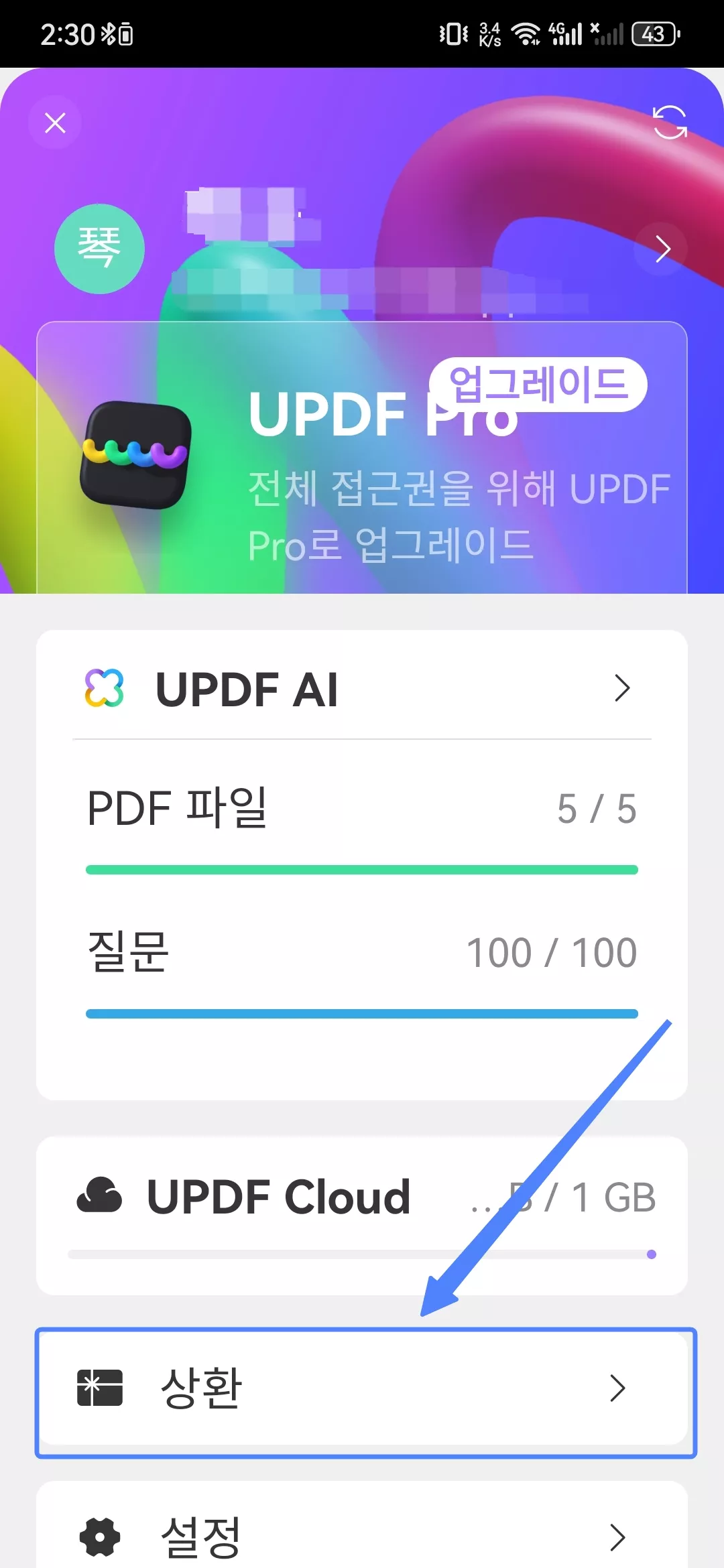The width and height of the screenshot is (724, 1568).
Task: Tap the sync refresh icon
Action: click(670, 123)
